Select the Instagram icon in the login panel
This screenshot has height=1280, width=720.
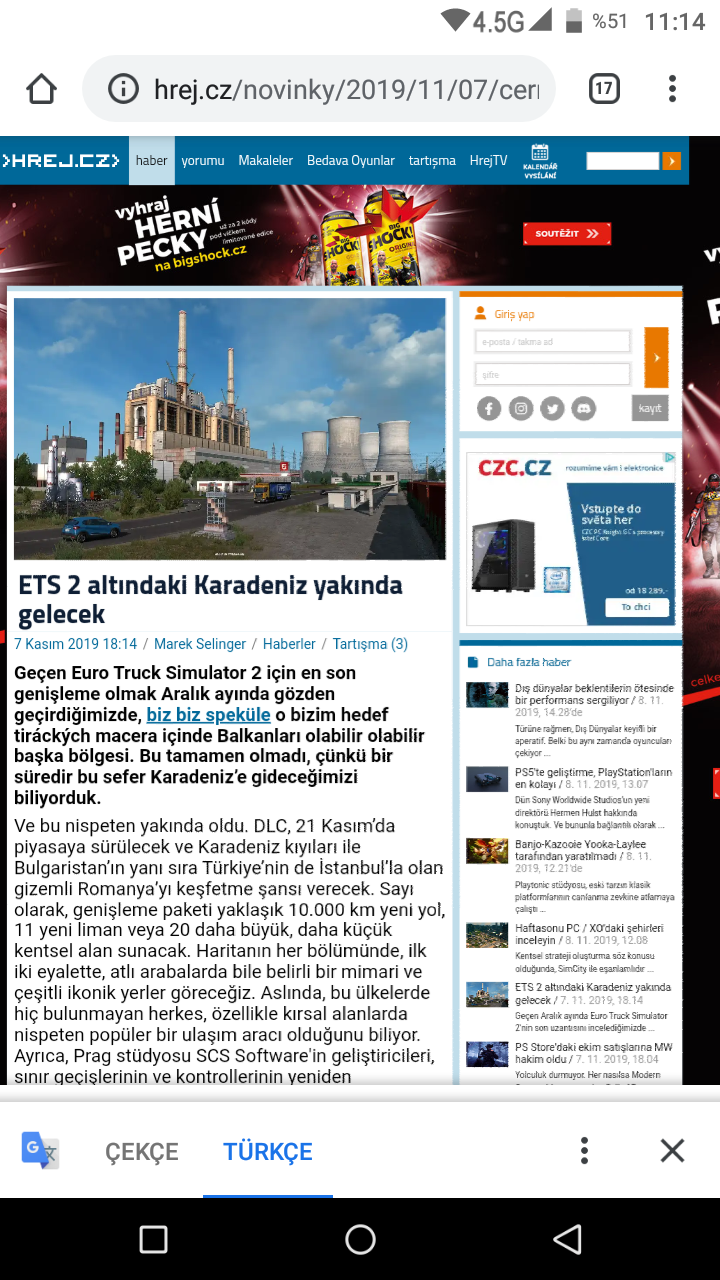point(521,408)
